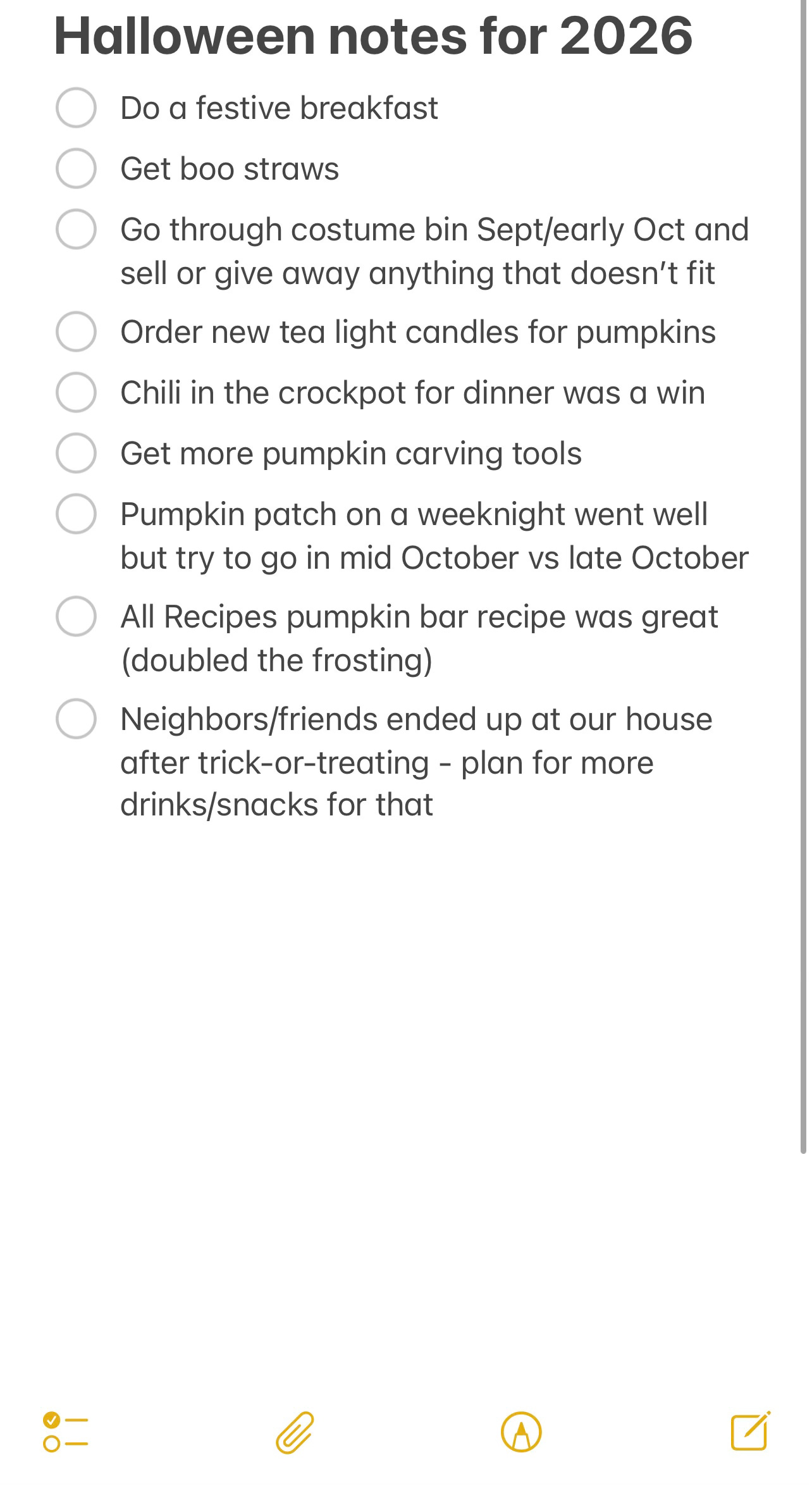
Task: Tap the checklist formatting icon
Action: 65,1432
